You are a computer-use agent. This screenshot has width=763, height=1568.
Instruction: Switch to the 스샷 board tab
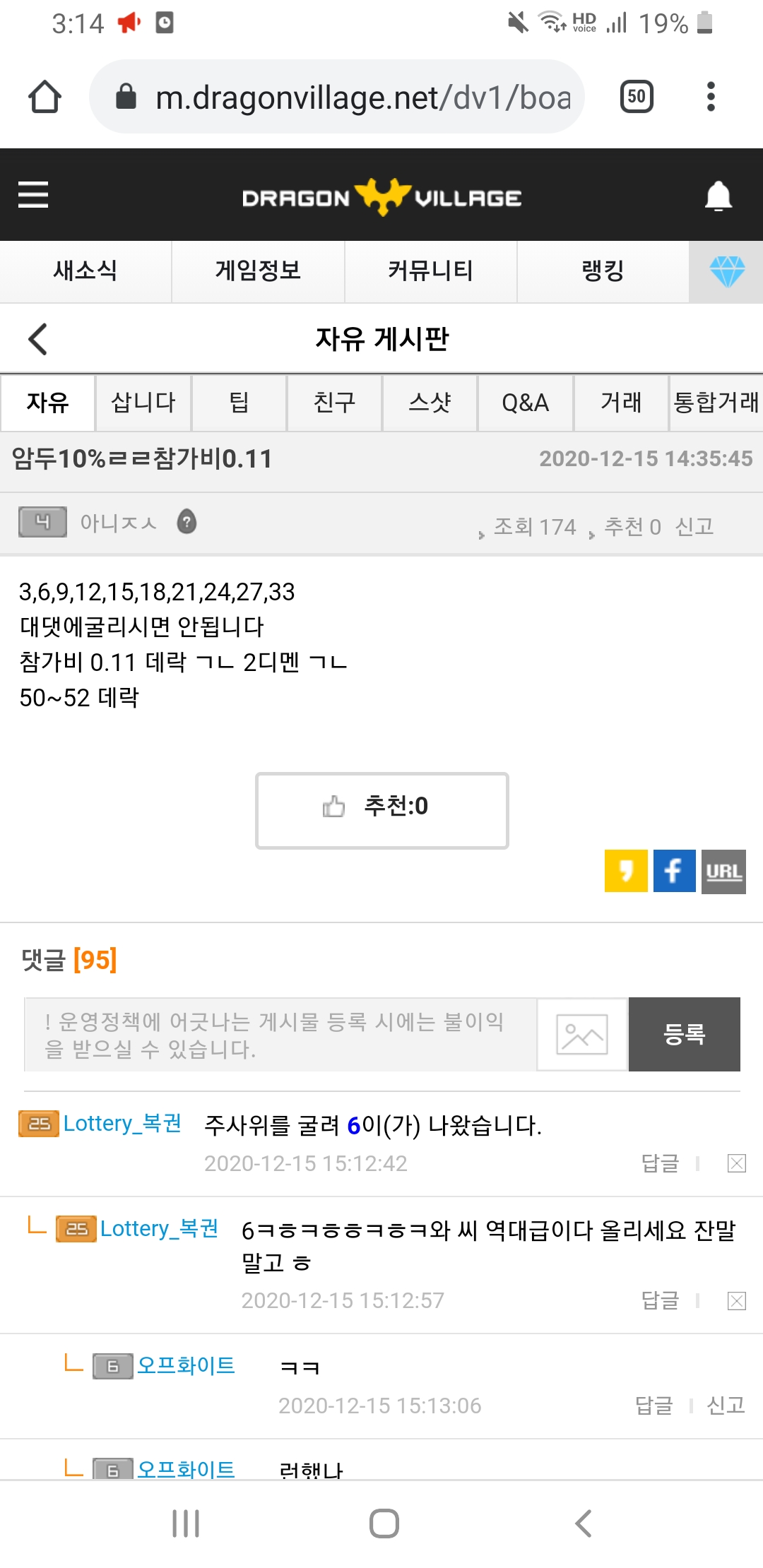[430, 403]
